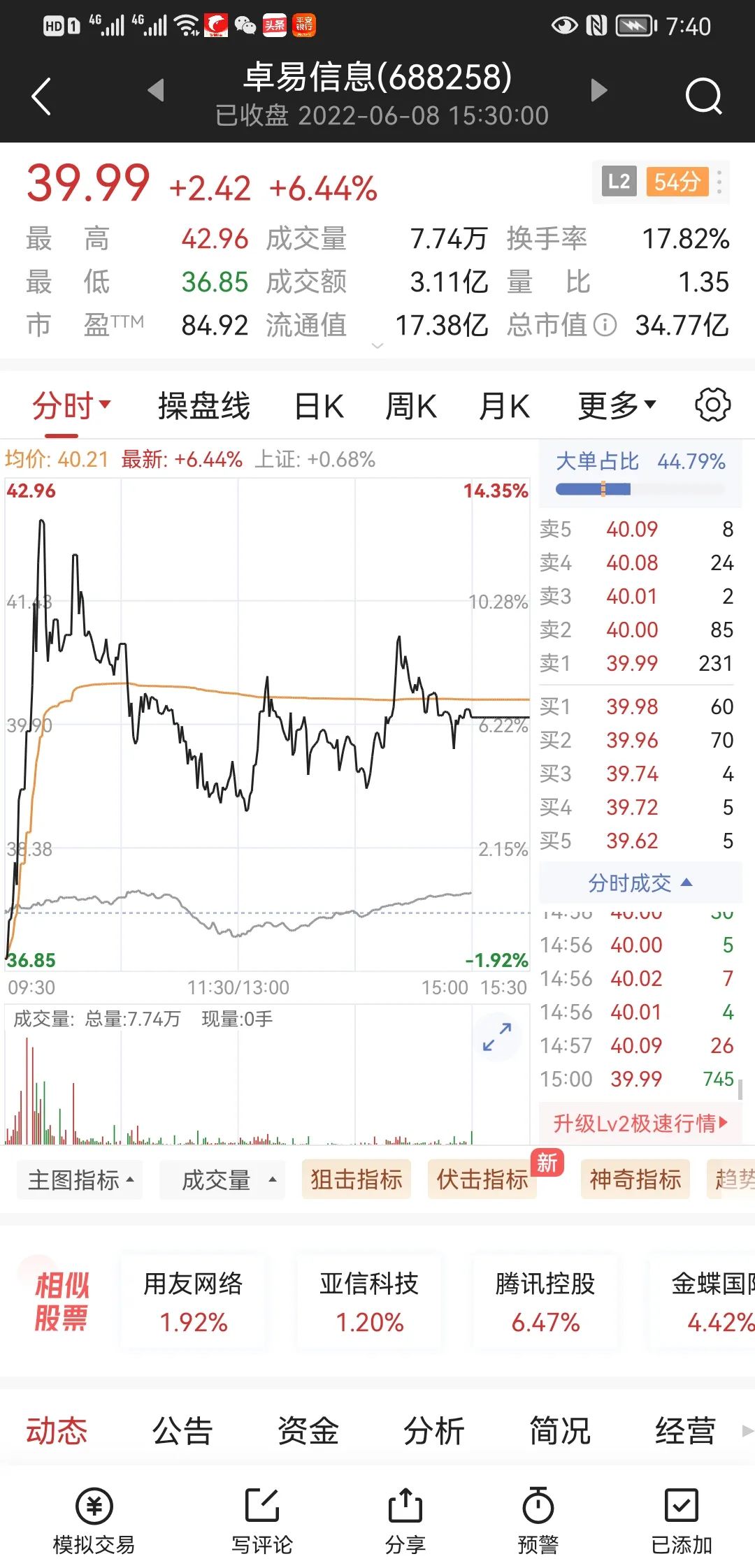Select the 狙击指标 chip
755x1568 pixels.
coord(357,1179)
